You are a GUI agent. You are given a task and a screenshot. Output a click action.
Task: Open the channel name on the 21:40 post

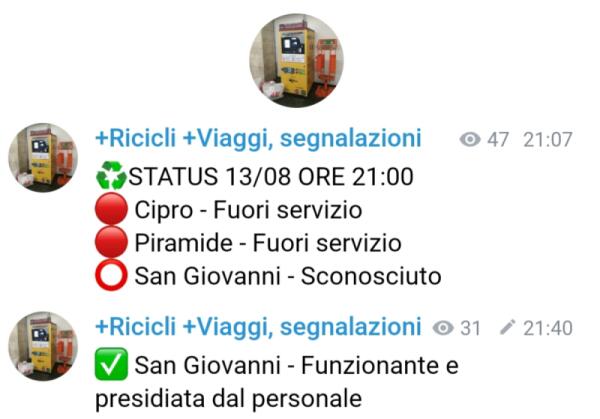(257, 327)
